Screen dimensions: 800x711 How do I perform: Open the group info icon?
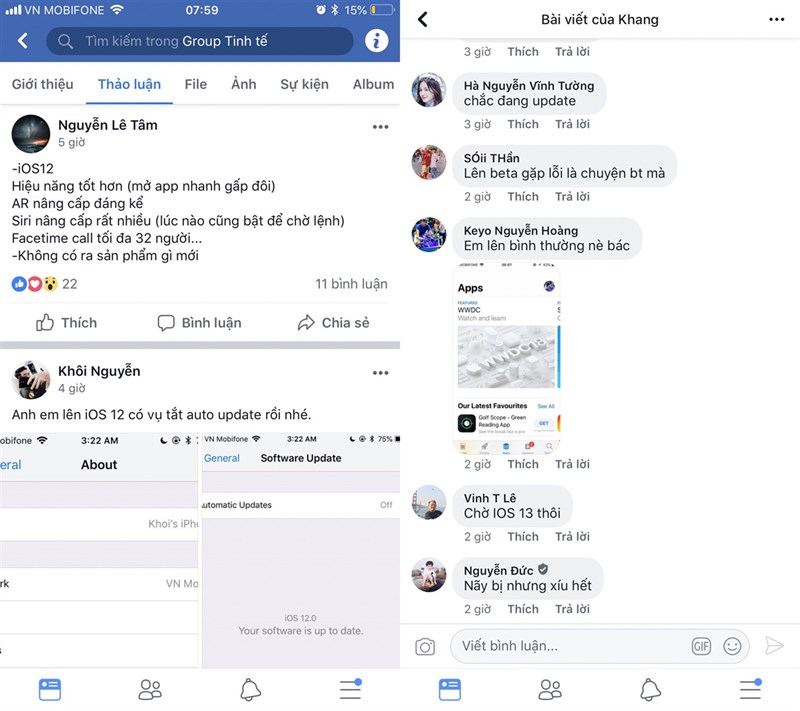376,41
